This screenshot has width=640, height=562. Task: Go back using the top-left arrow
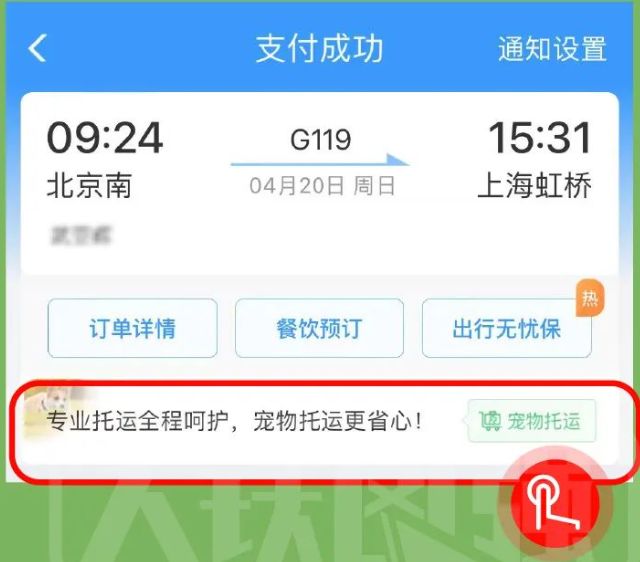pyautogui.click(x=38, y=48)
